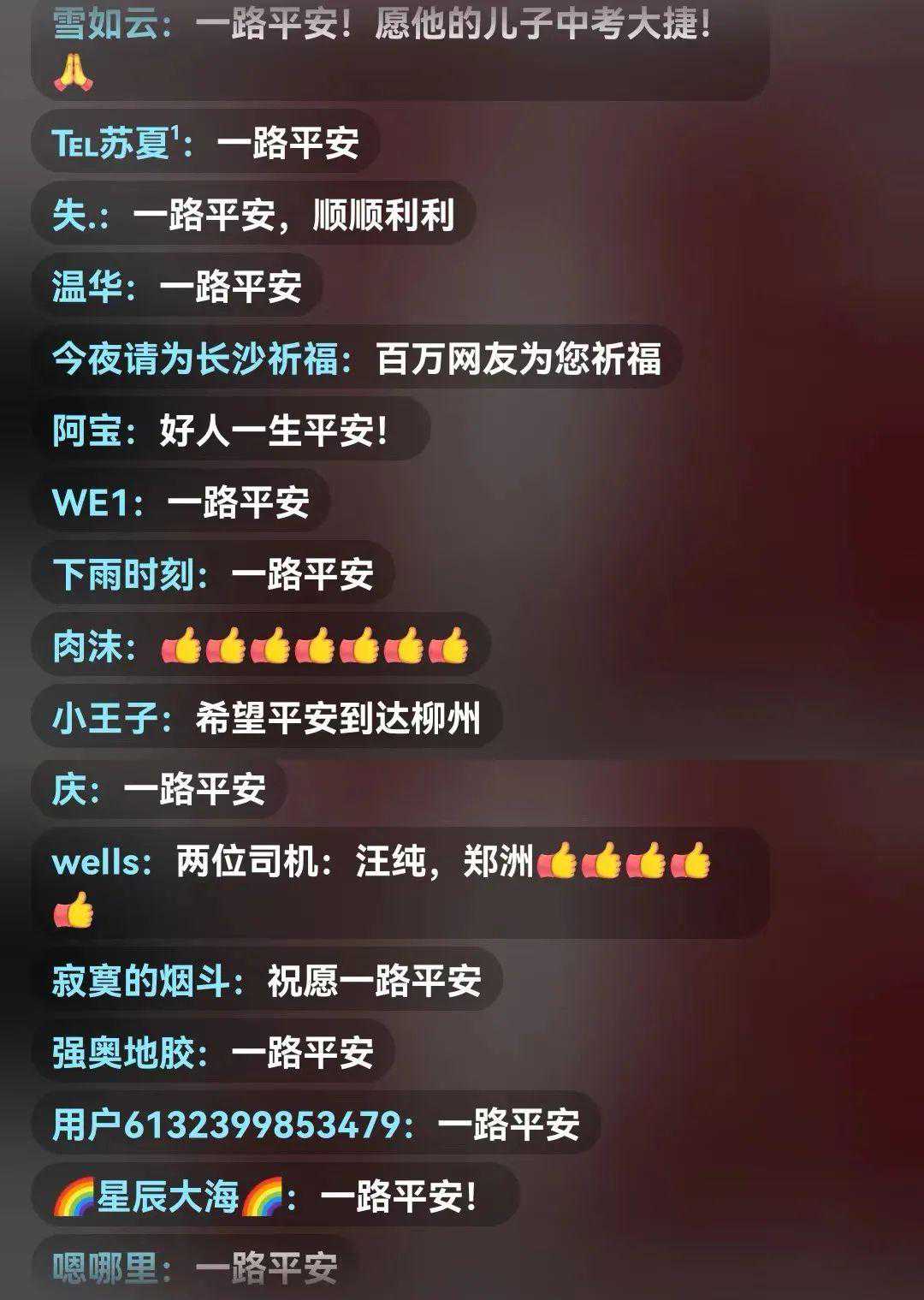Image resolution: width=924 pixels, height=1300 pixels.
Task: Select 下雨时刻's comment
Action: coord(213,573)
